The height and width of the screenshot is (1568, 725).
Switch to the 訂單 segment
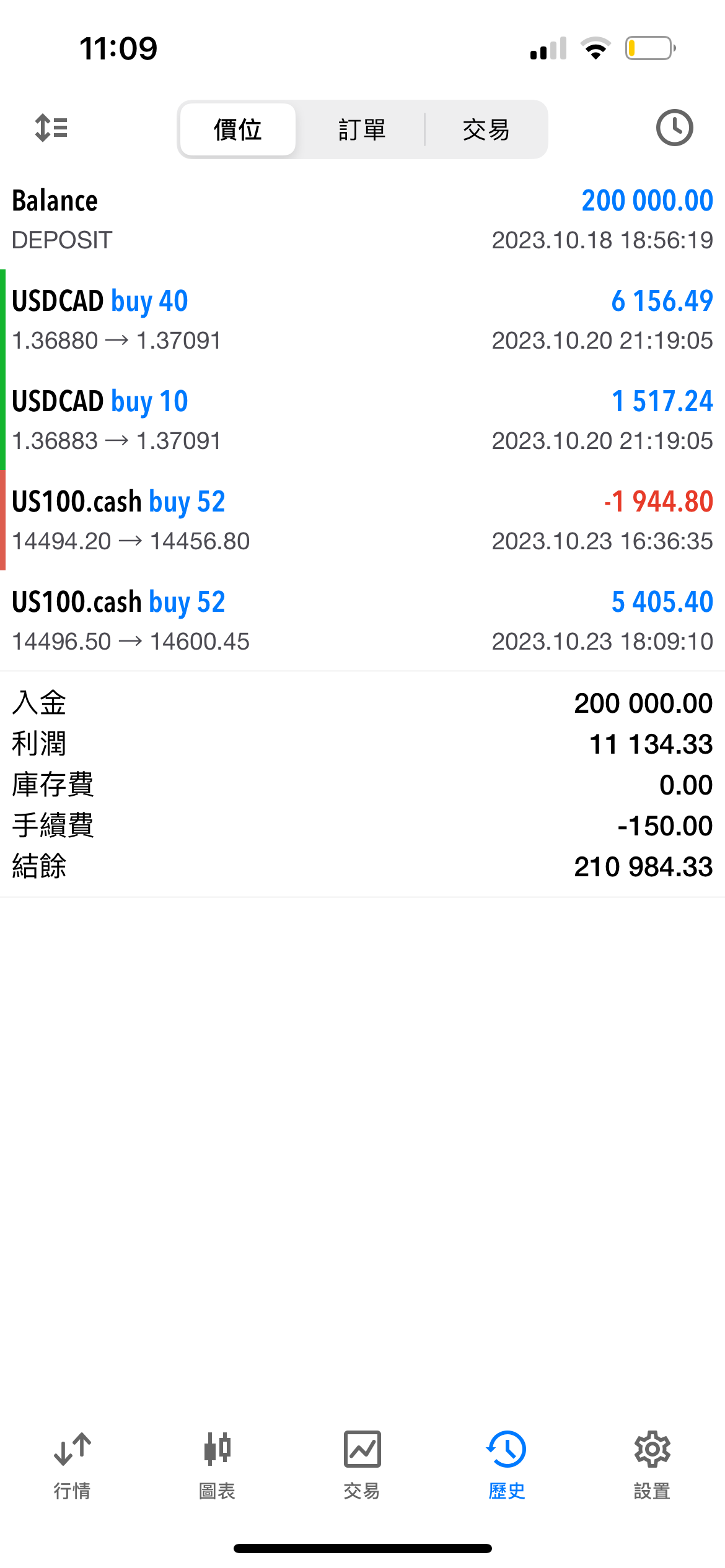(x=362, y=129)
